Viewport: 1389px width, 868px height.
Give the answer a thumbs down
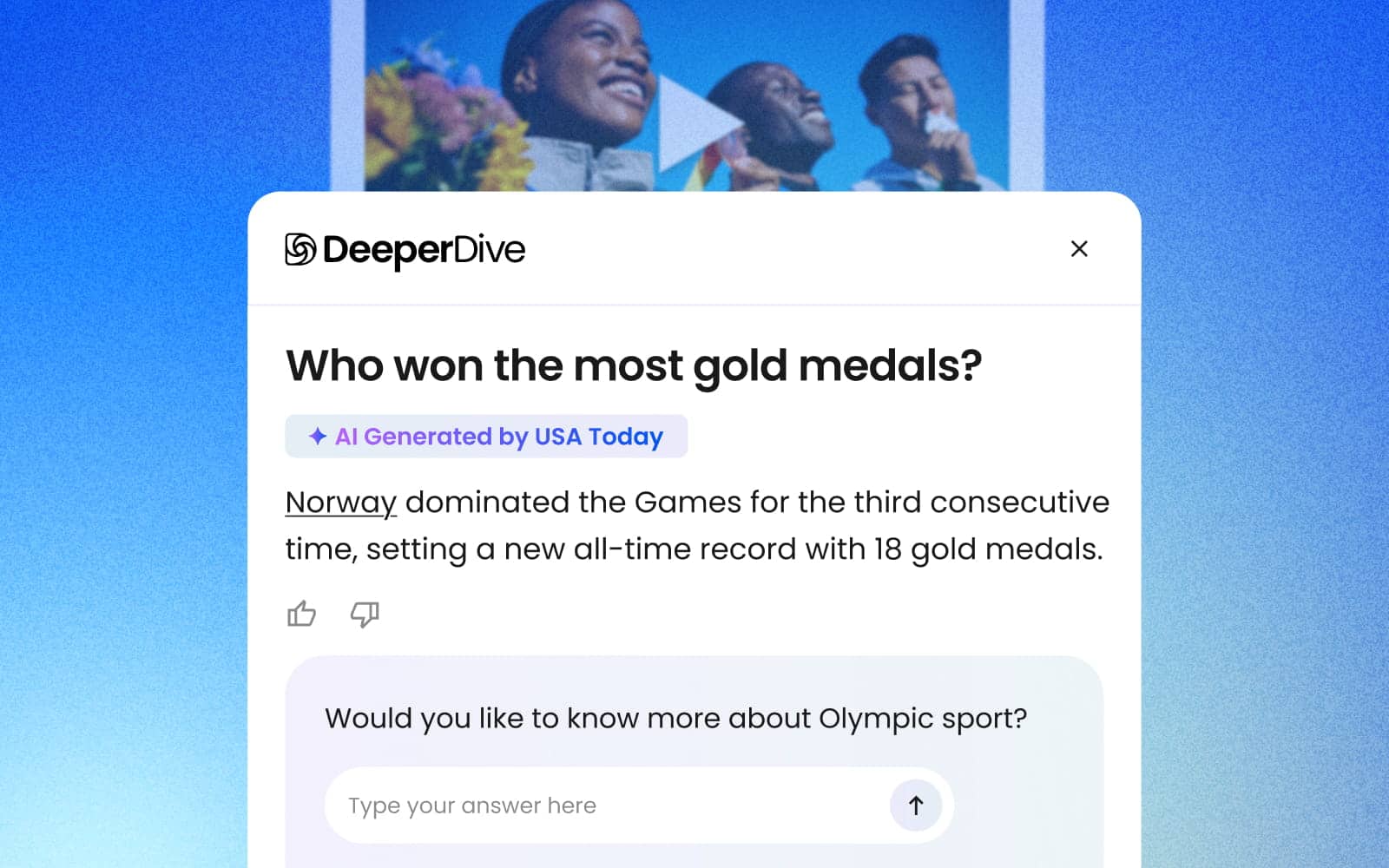[365, 614]
